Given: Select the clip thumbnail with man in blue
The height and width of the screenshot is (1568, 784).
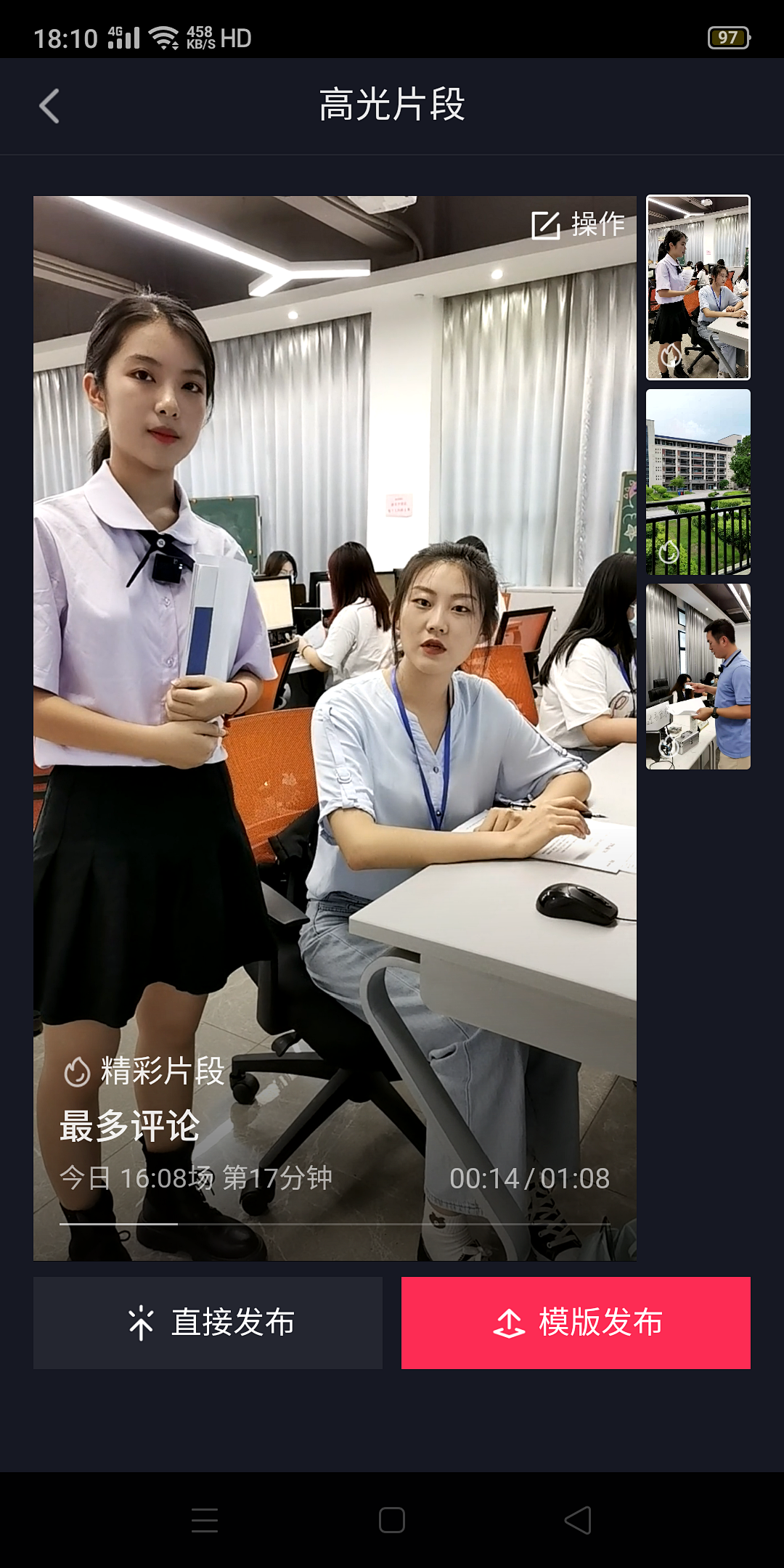Looking at the screenshot, I should (x=698, y=677).
